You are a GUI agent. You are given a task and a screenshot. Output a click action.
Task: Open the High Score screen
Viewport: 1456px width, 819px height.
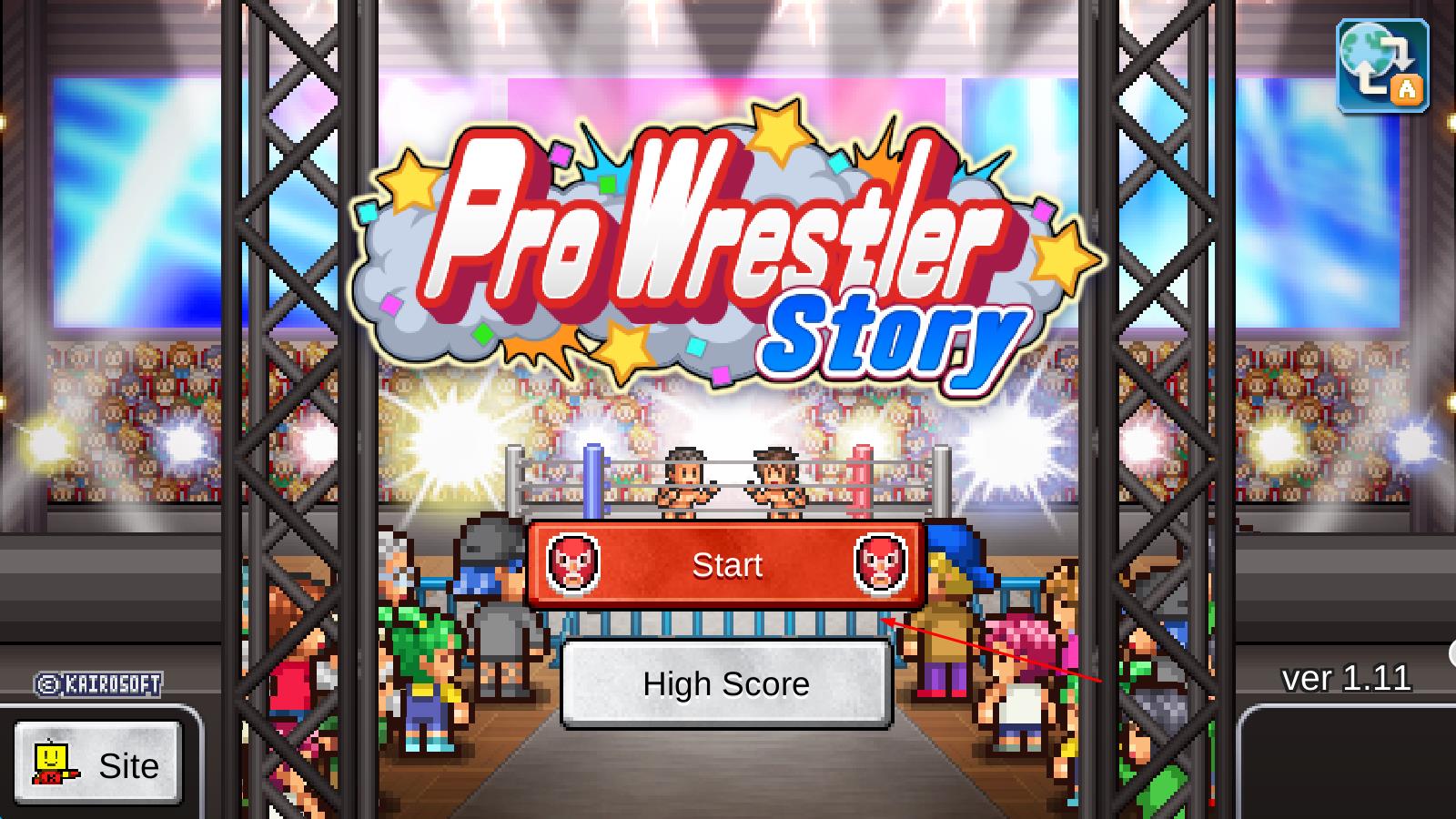[x=726, y=684]
